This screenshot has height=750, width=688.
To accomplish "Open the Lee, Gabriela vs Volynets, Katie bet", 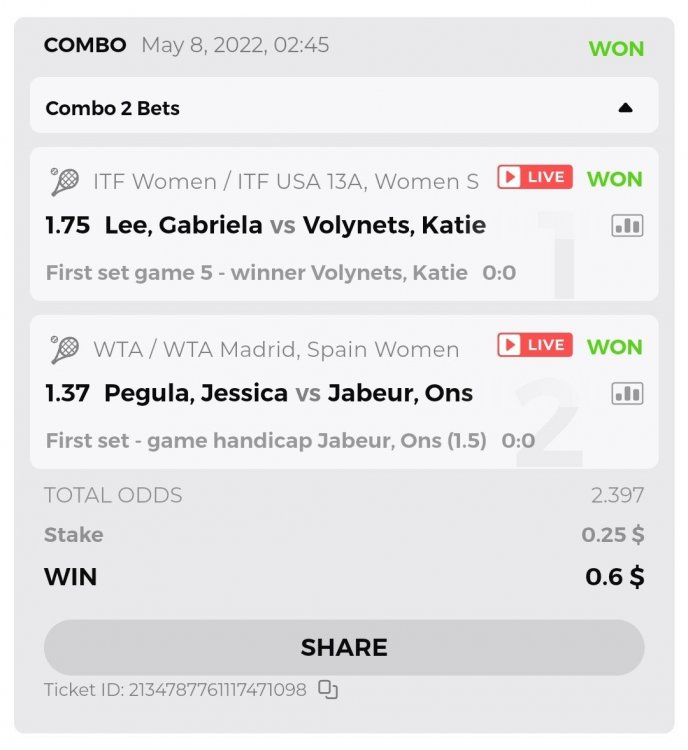I will [x=295, y=226].
